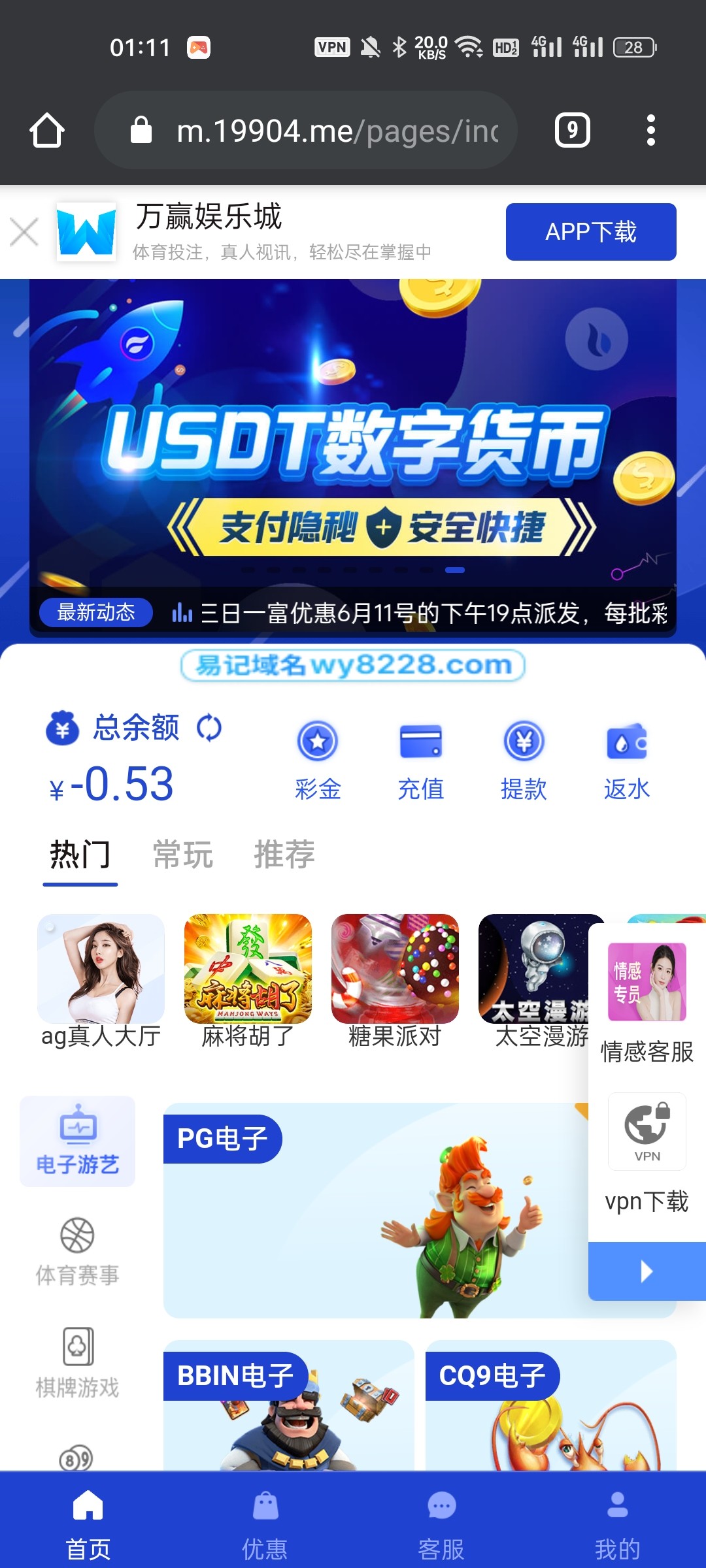Switch to the 我的 tab
This screenshot has height=1568, width=706.
tap(617, 1520)
